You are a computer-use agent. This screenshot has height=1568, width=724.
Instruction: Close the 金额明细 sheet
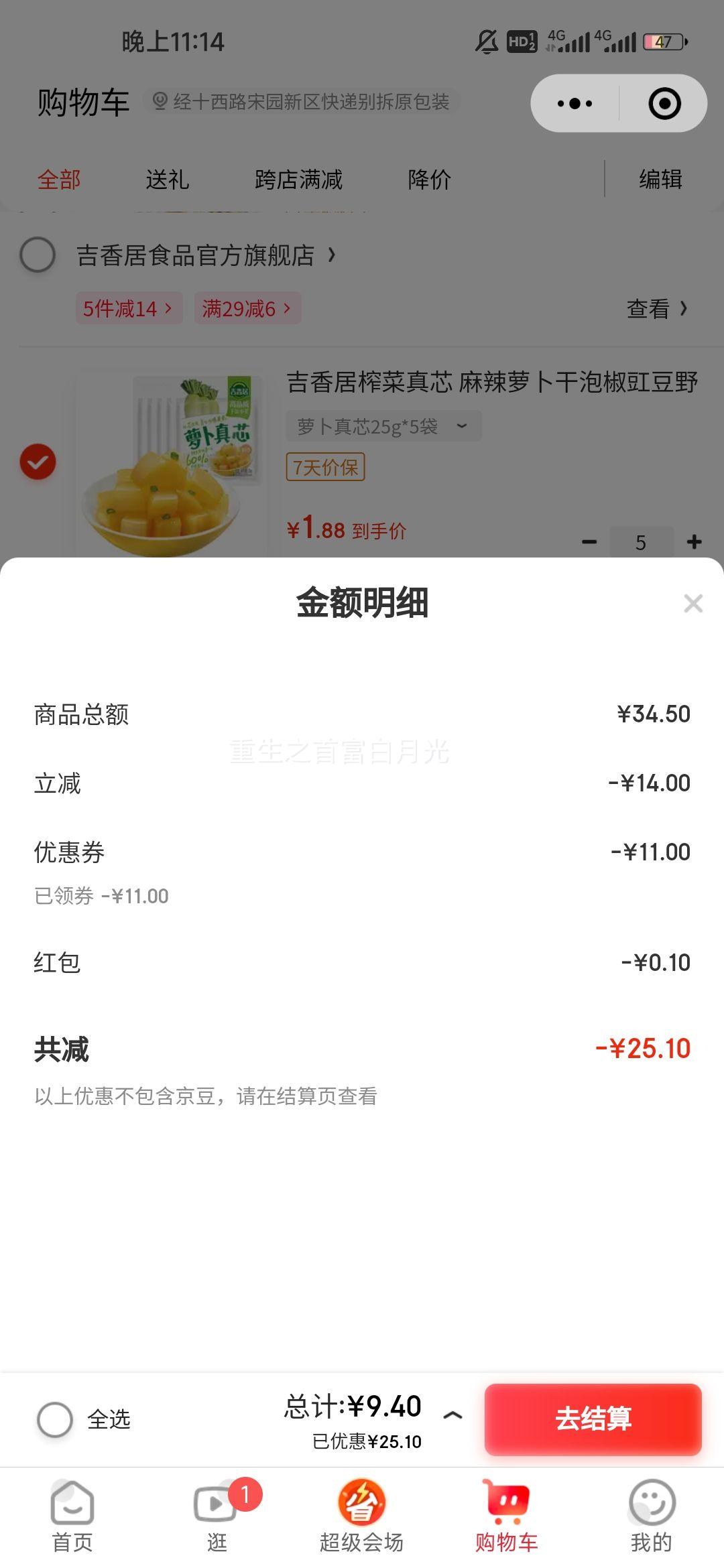[x=692, y=603]
